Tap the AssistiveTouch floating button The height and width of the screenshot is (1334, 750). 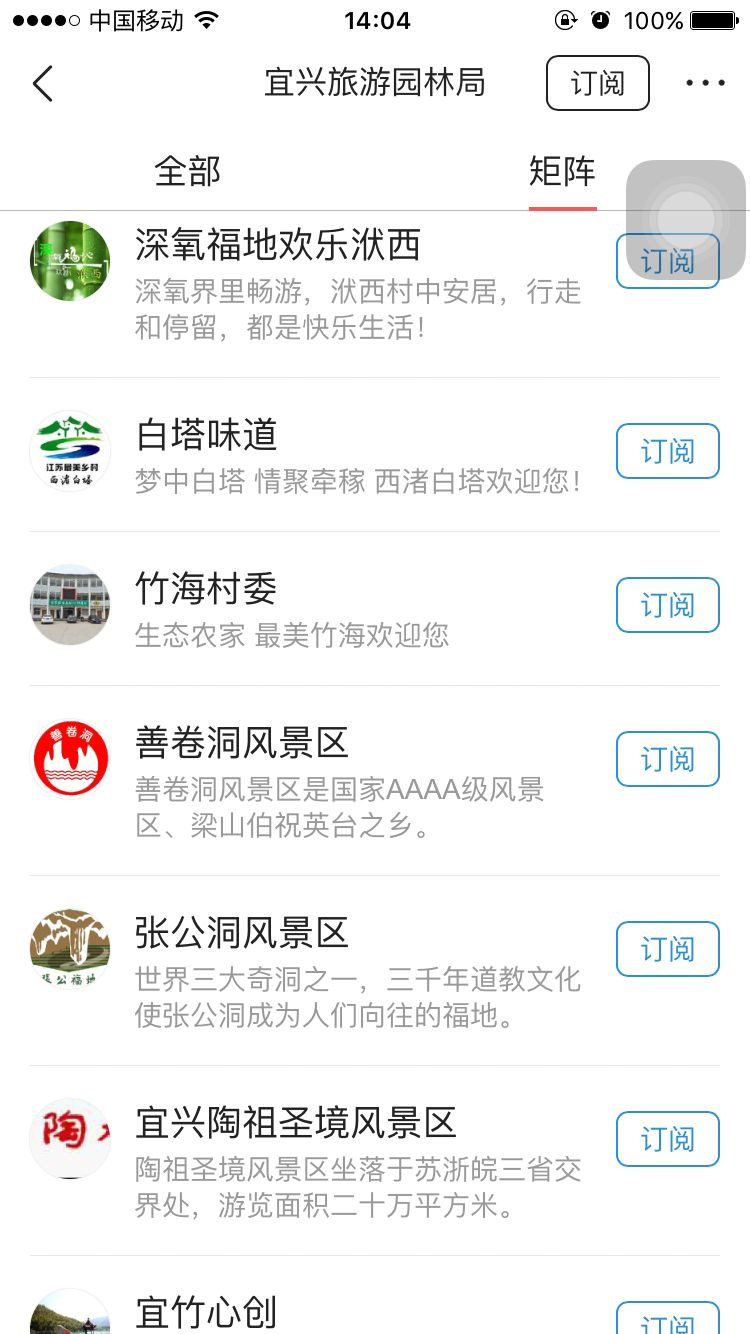click(686, 219)
